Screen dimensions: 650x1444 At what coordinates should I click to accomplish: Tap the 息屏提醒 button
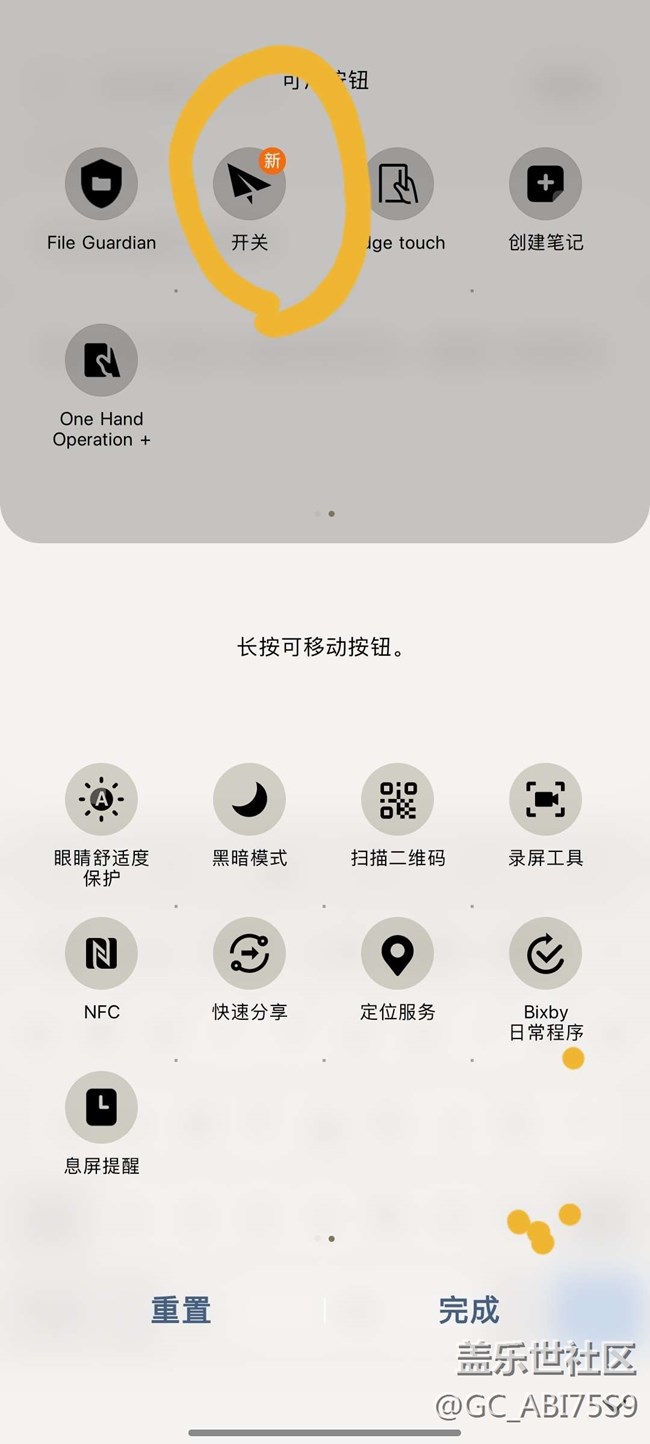coord(101,1108)
